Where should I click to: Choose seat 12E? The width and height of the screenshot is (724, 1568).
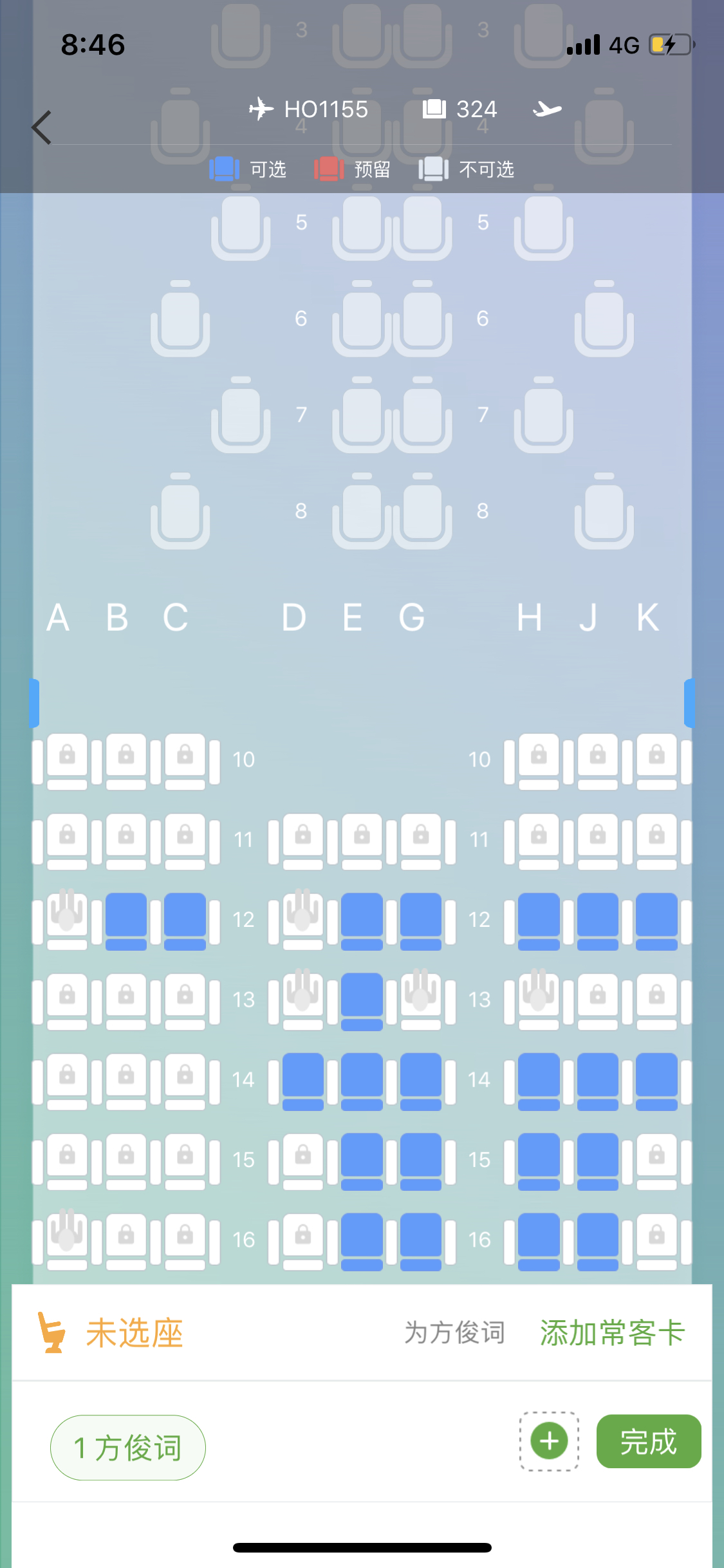coord(362,919)
